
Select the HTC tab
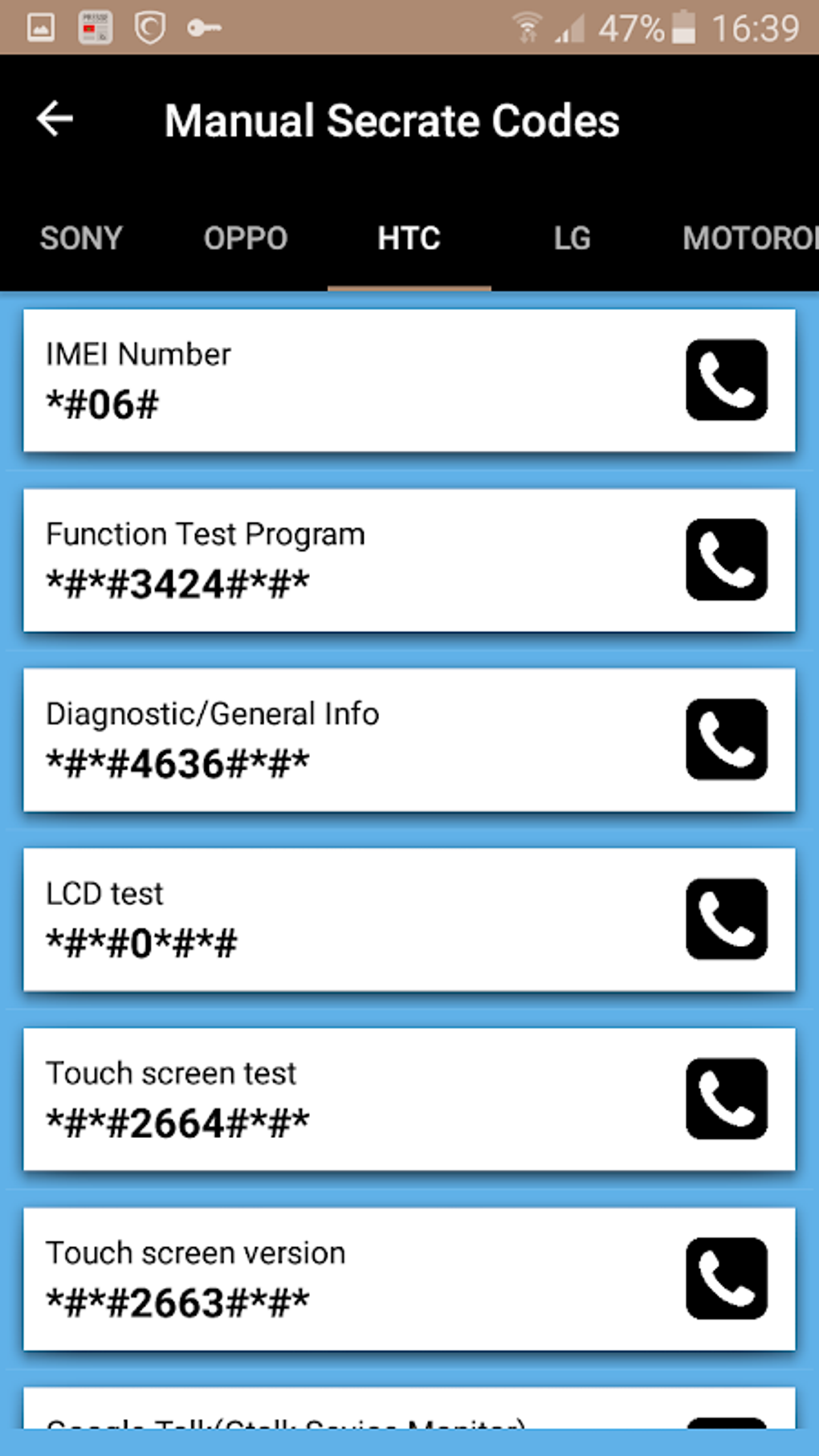(409, 239)
